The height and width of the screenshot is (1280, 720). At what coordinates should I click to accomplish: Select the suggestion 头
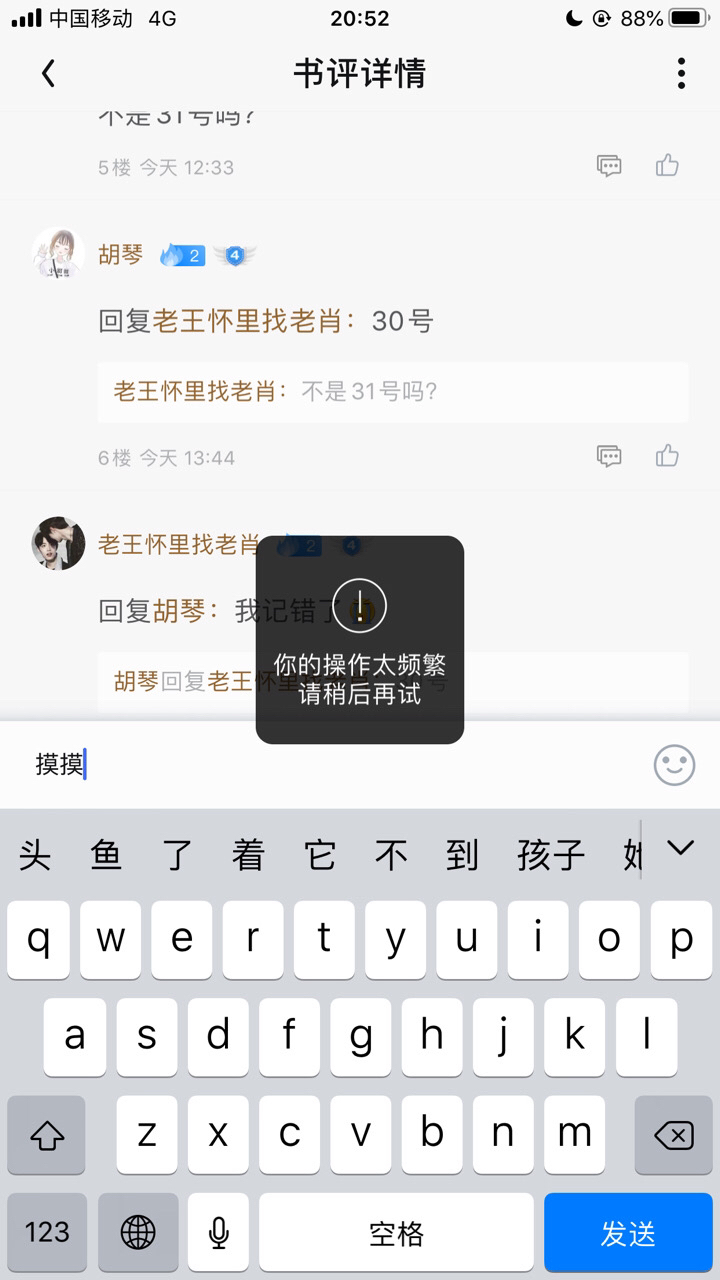tap(35, 855)
